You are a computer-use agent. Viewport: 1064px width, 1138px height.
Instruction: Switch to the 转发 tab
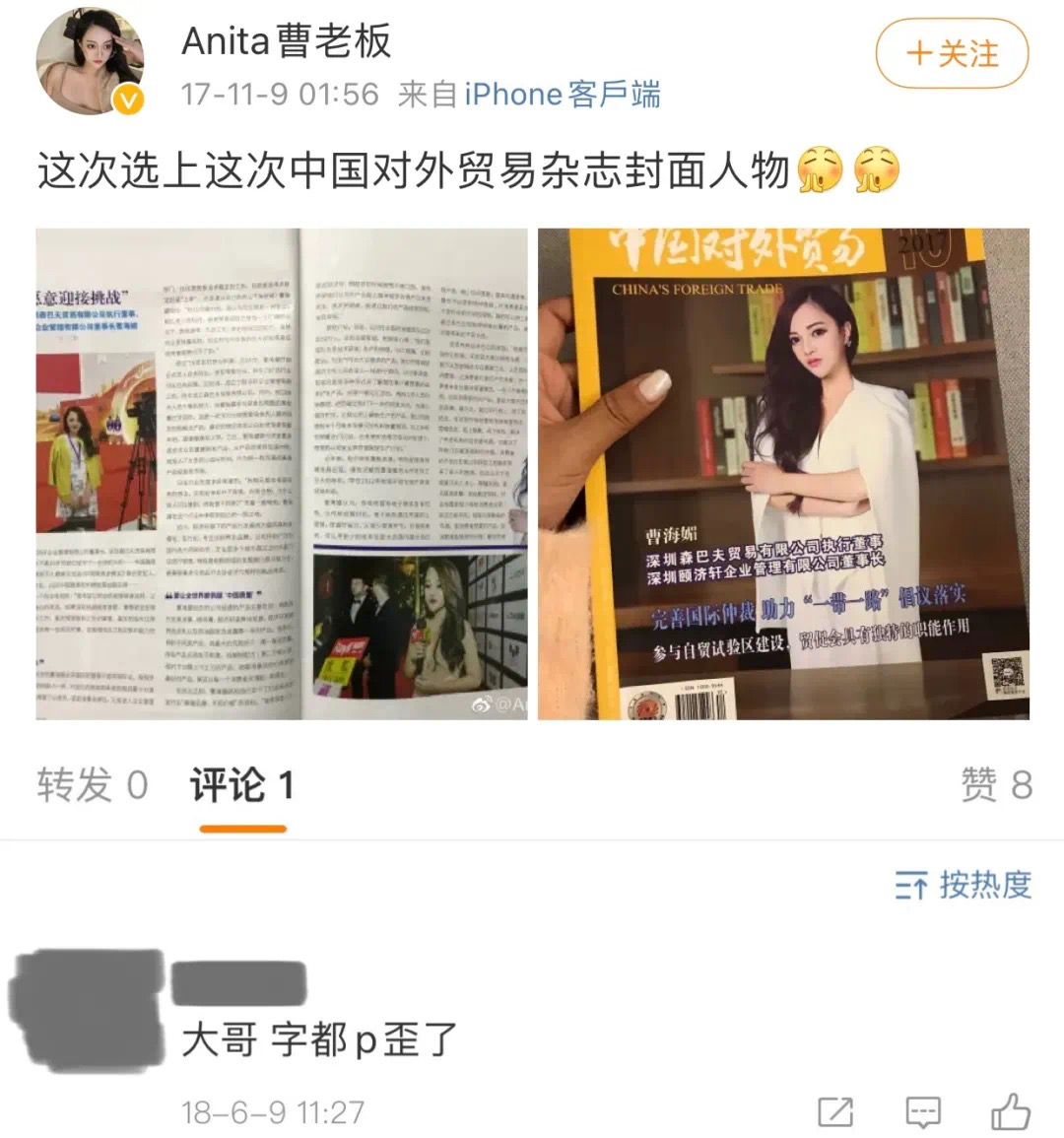(93, 785)
